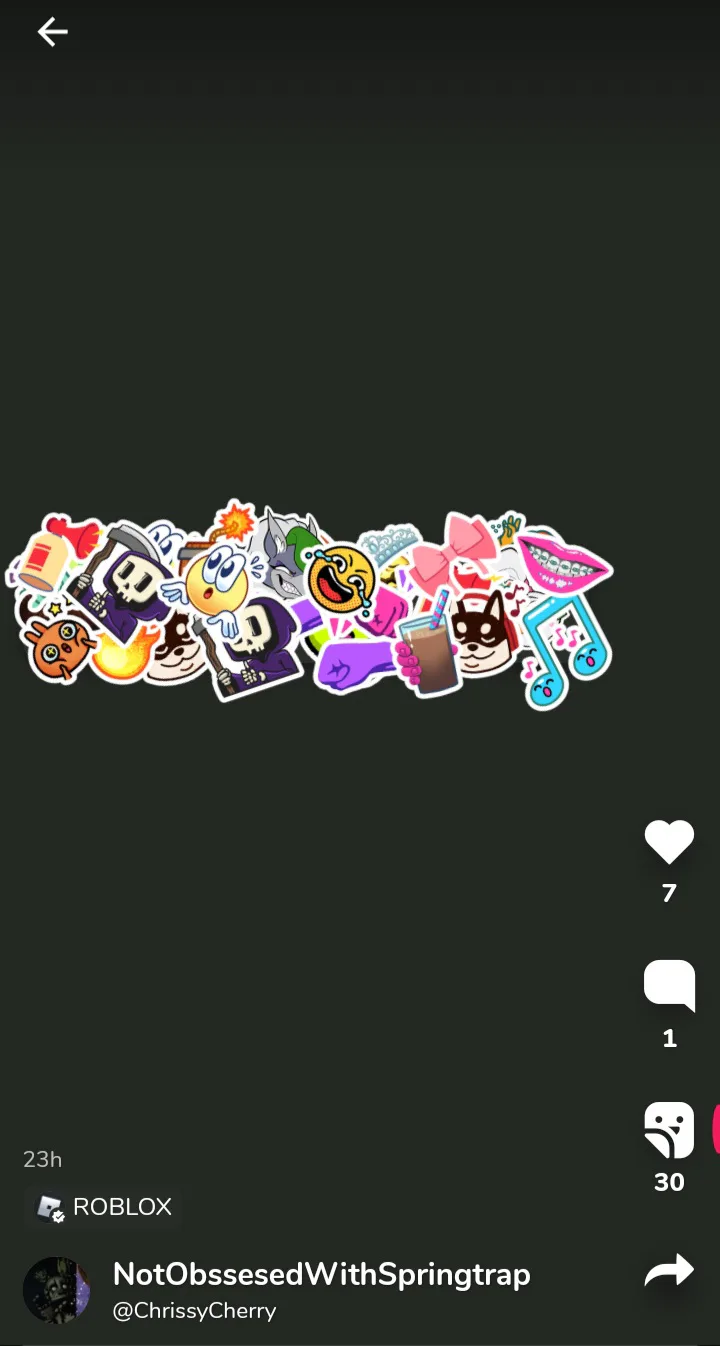The height and width of the screenshot is (1346, 720).
Task: Open the NotObssesedWithSpringtrap username link
Action: [322, 1274]
